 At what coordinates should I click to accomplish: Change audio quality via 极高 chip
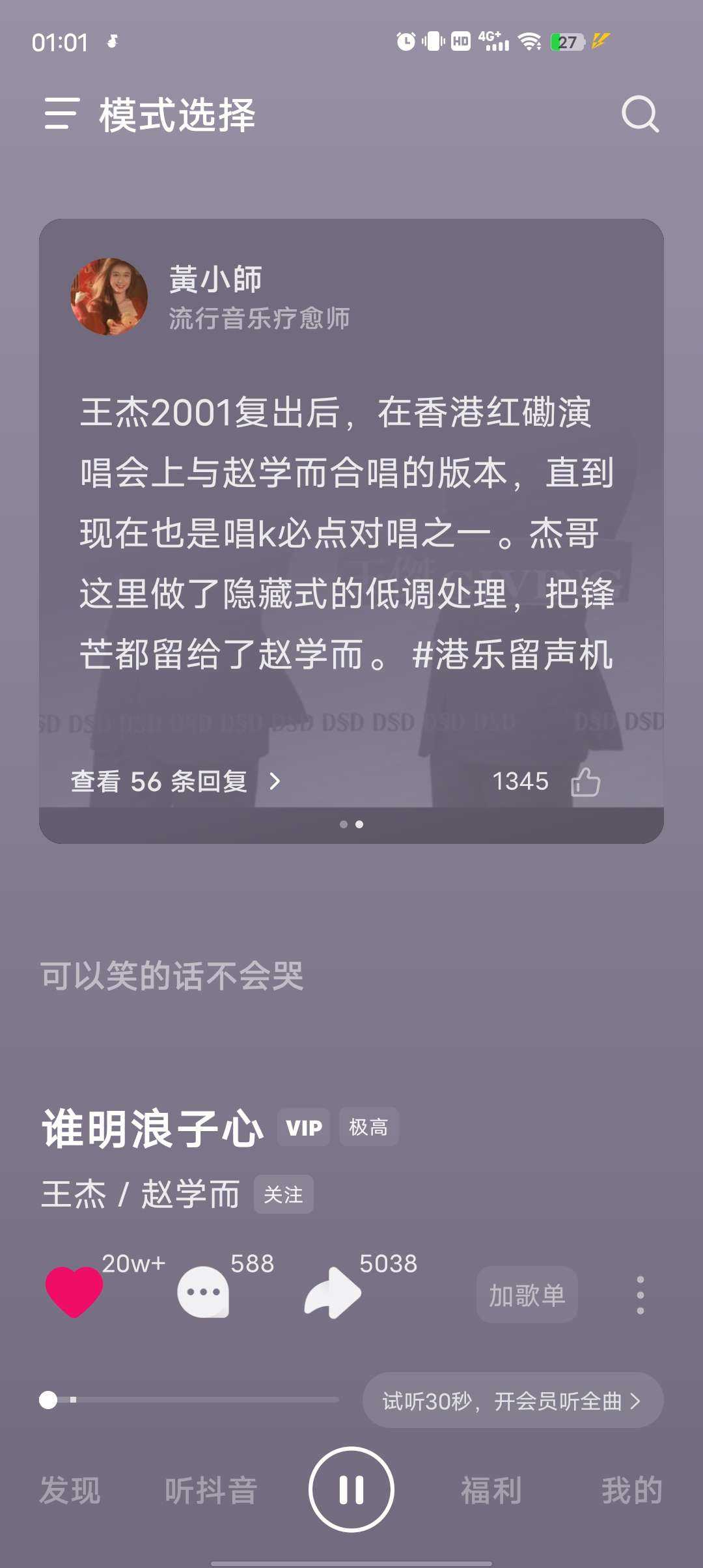(368, 1127)
